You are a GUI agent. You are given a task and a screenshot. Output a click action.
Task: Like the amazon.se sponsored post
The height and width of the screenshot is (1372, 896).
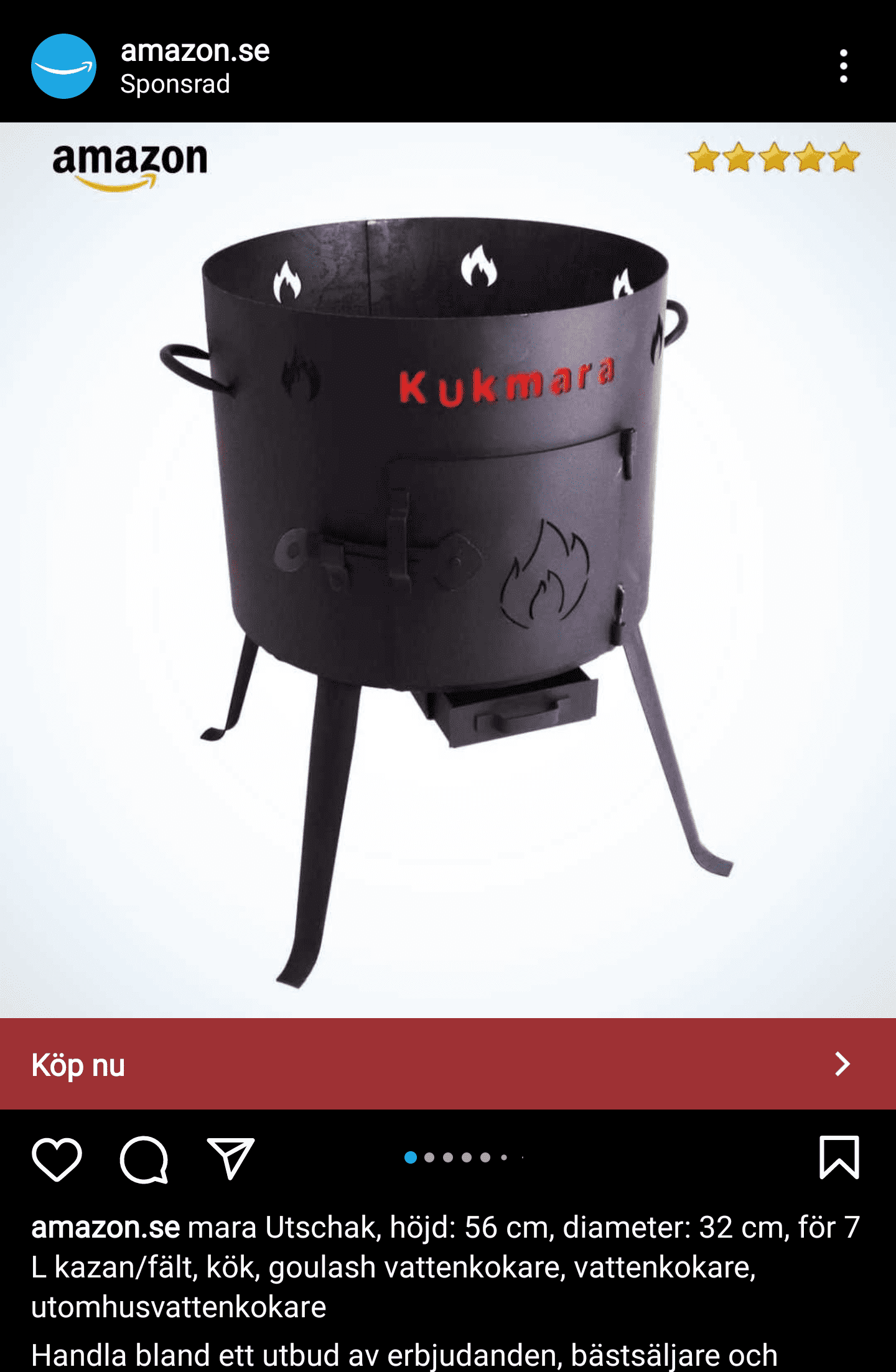(x=57, y=1159)
